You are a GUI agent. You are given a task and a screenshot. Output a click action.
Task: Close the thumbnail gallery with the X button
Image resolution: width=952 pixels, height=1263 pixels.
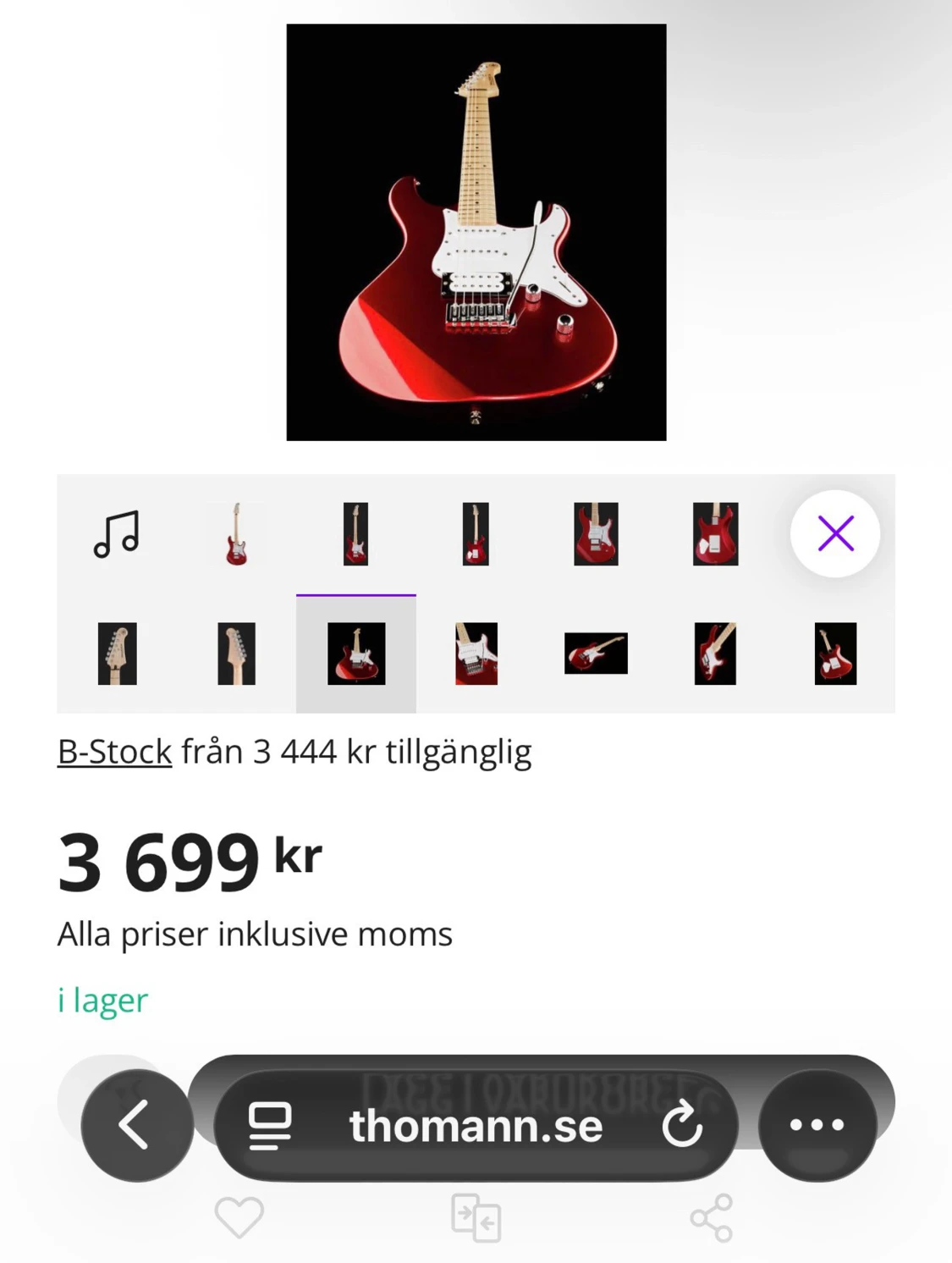click(835, 533)
